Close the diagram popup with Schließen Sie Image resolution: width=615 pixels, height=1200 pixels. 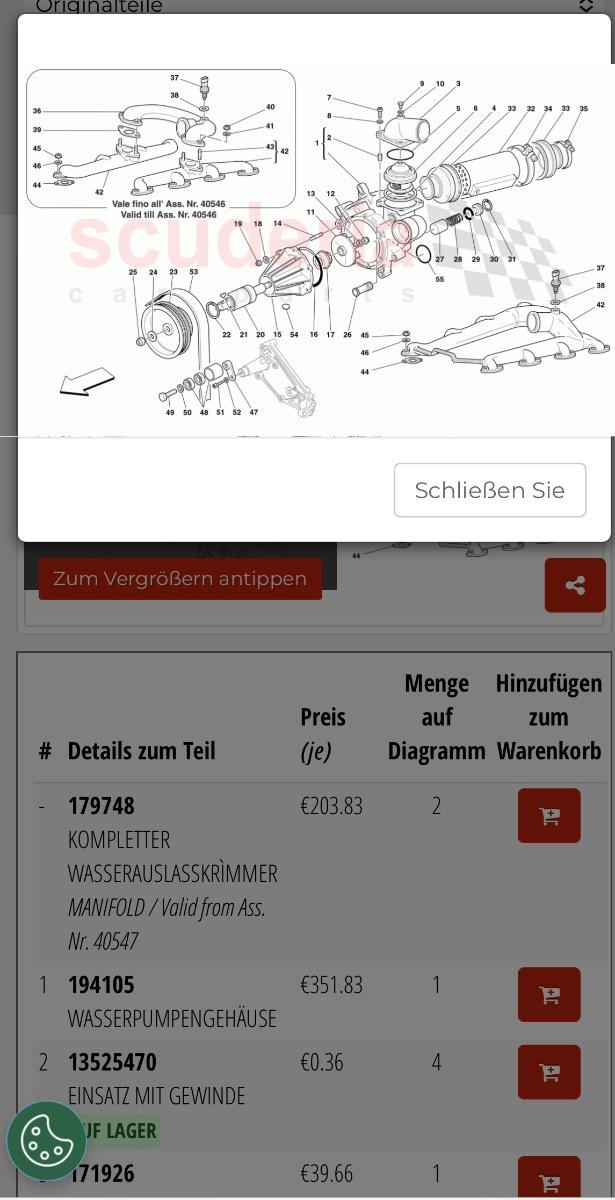pyautogui.click(x=489, y=490)
